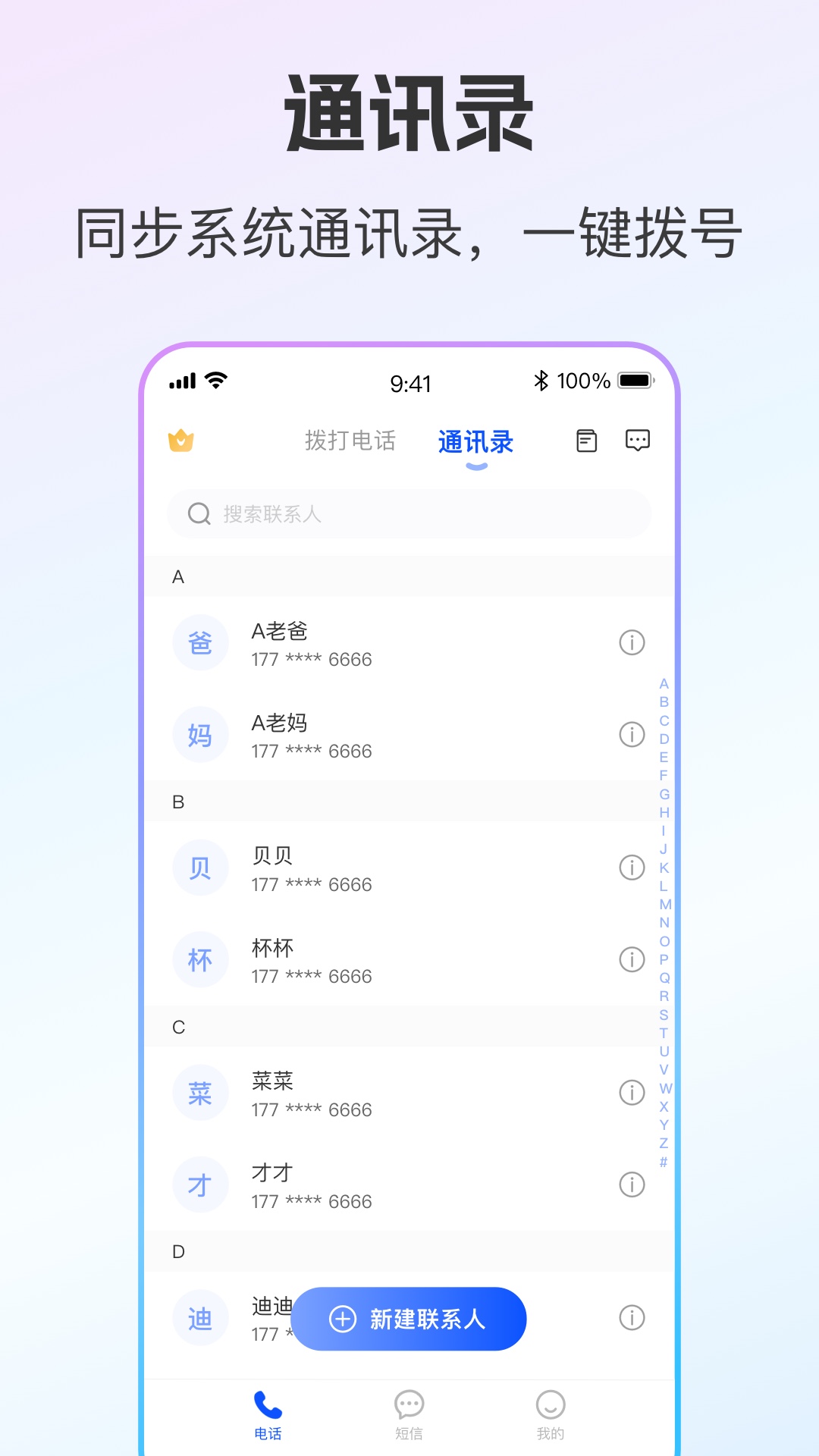
Task: Switch to the 通讯录 tab
Action: tap(474, 441)
